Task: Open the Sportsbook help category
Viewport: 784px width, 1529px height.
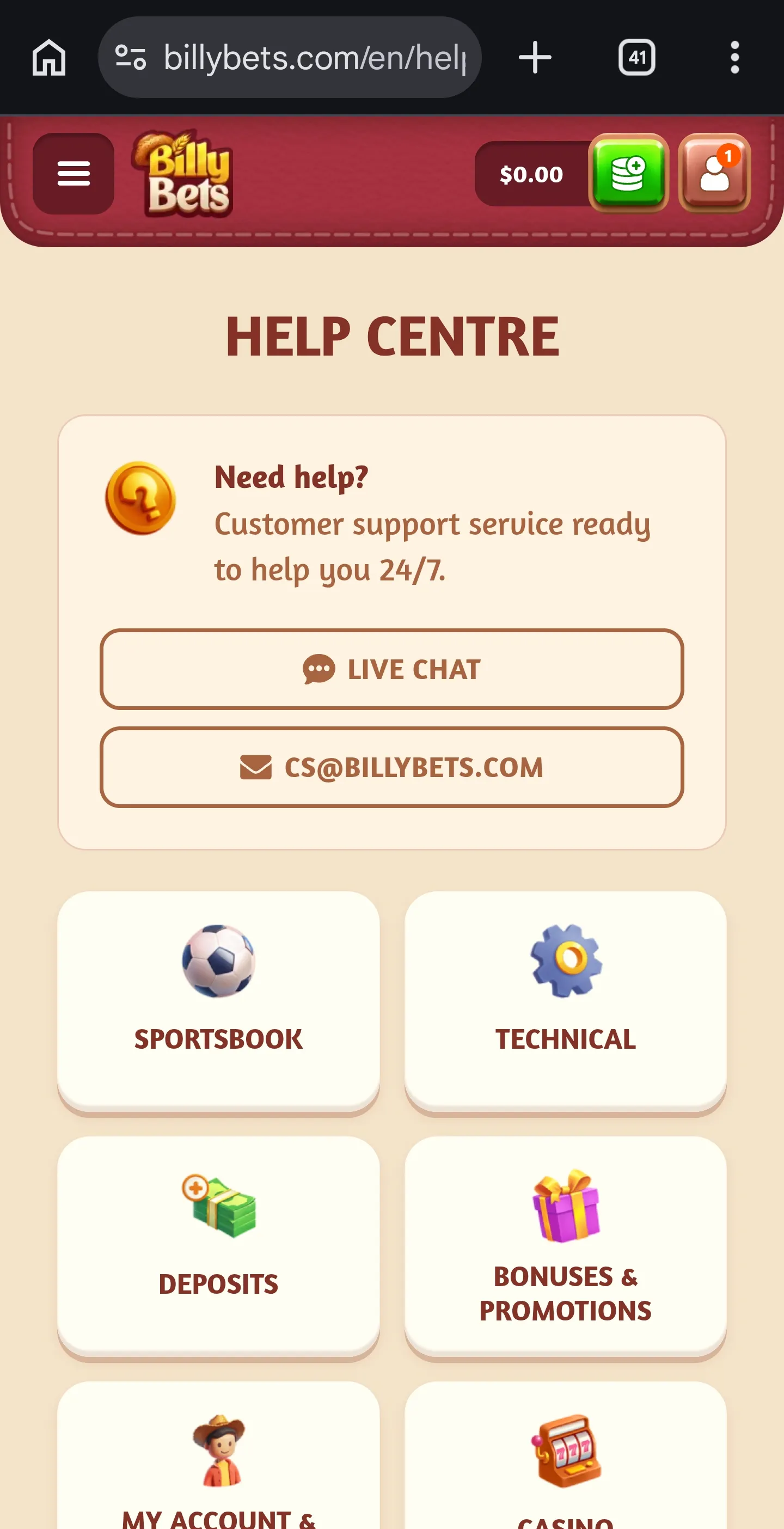Action: click(218, 1000)
